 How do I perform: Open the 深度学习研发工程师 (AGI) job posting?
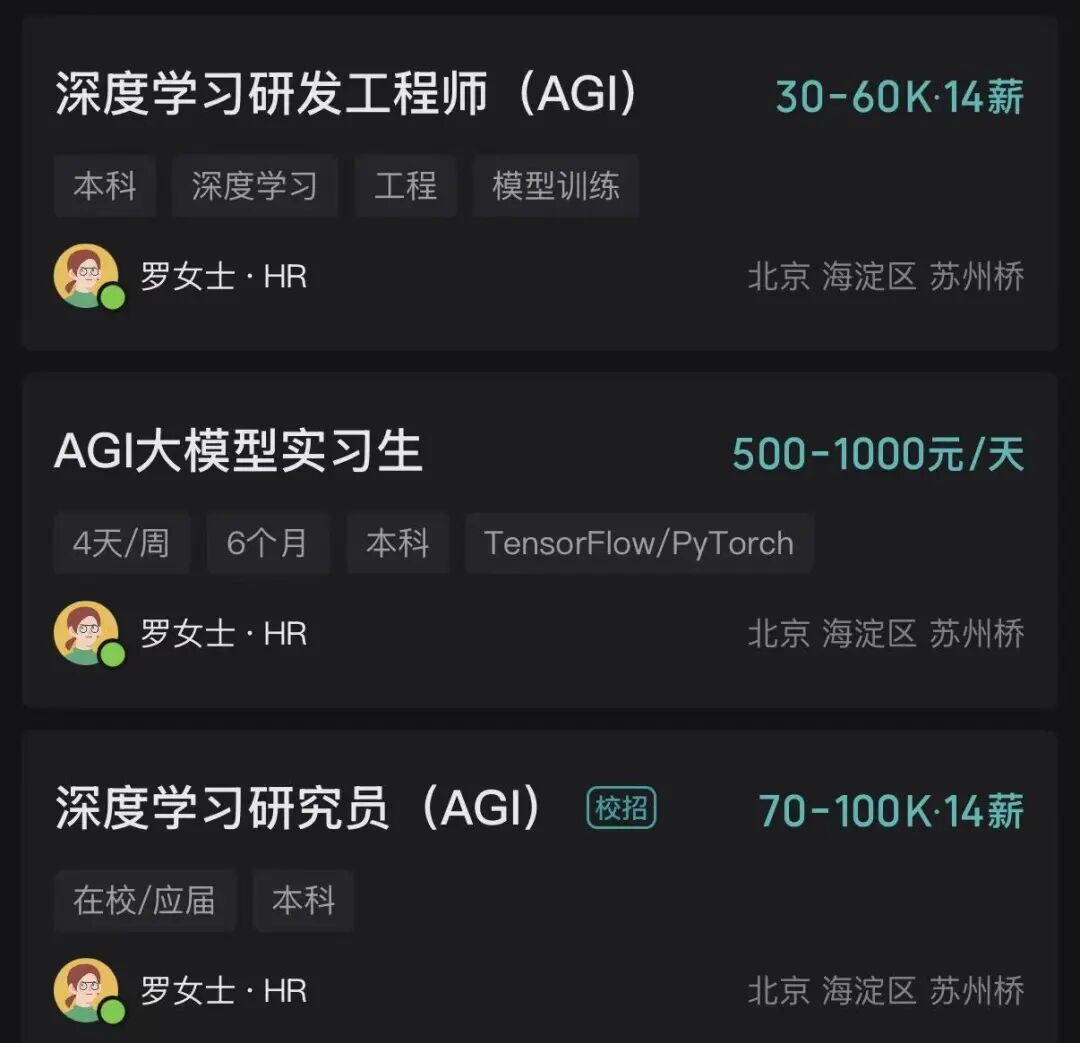click(x=345, y=96)
